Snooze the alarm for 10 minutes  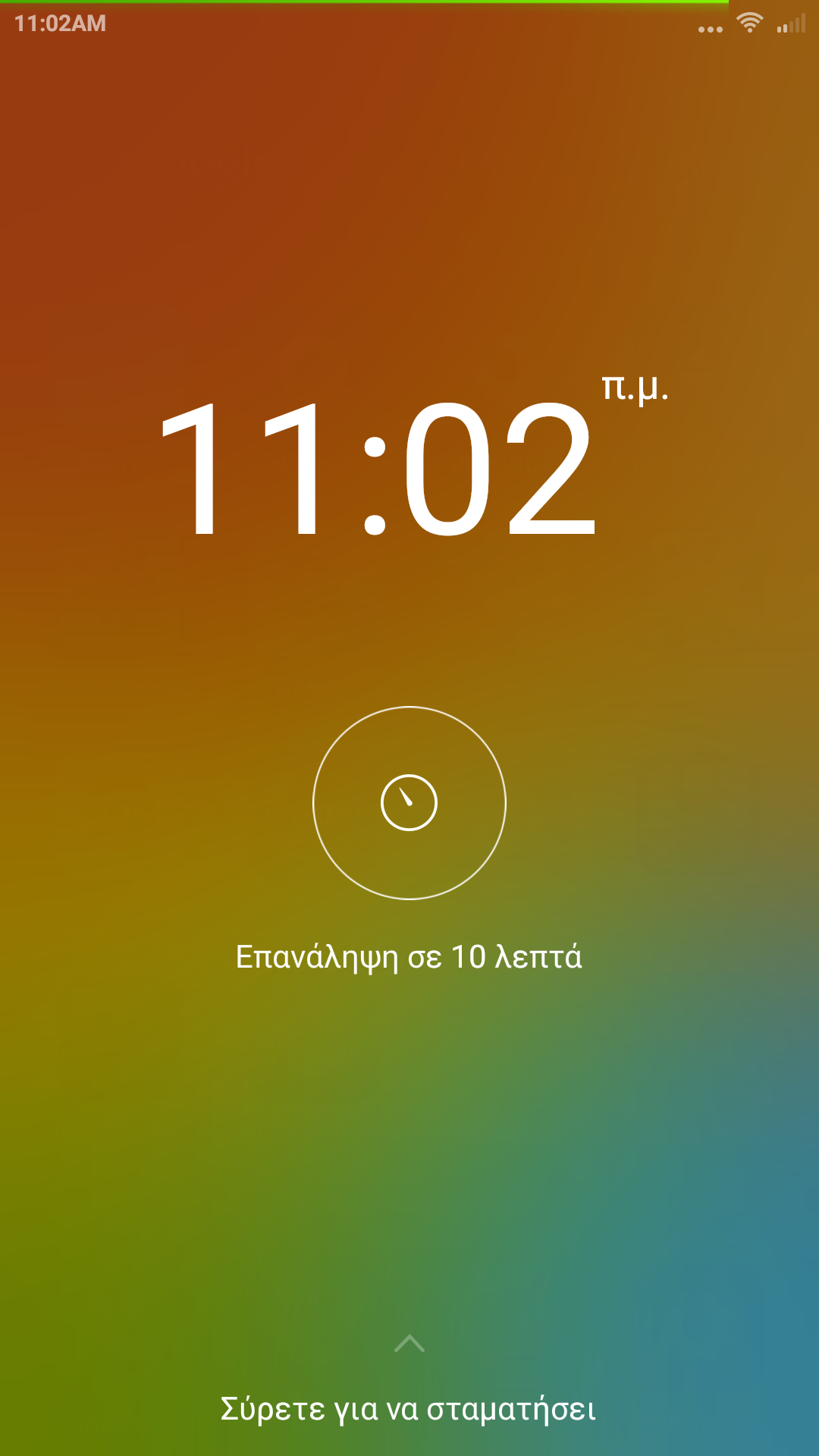409,803
